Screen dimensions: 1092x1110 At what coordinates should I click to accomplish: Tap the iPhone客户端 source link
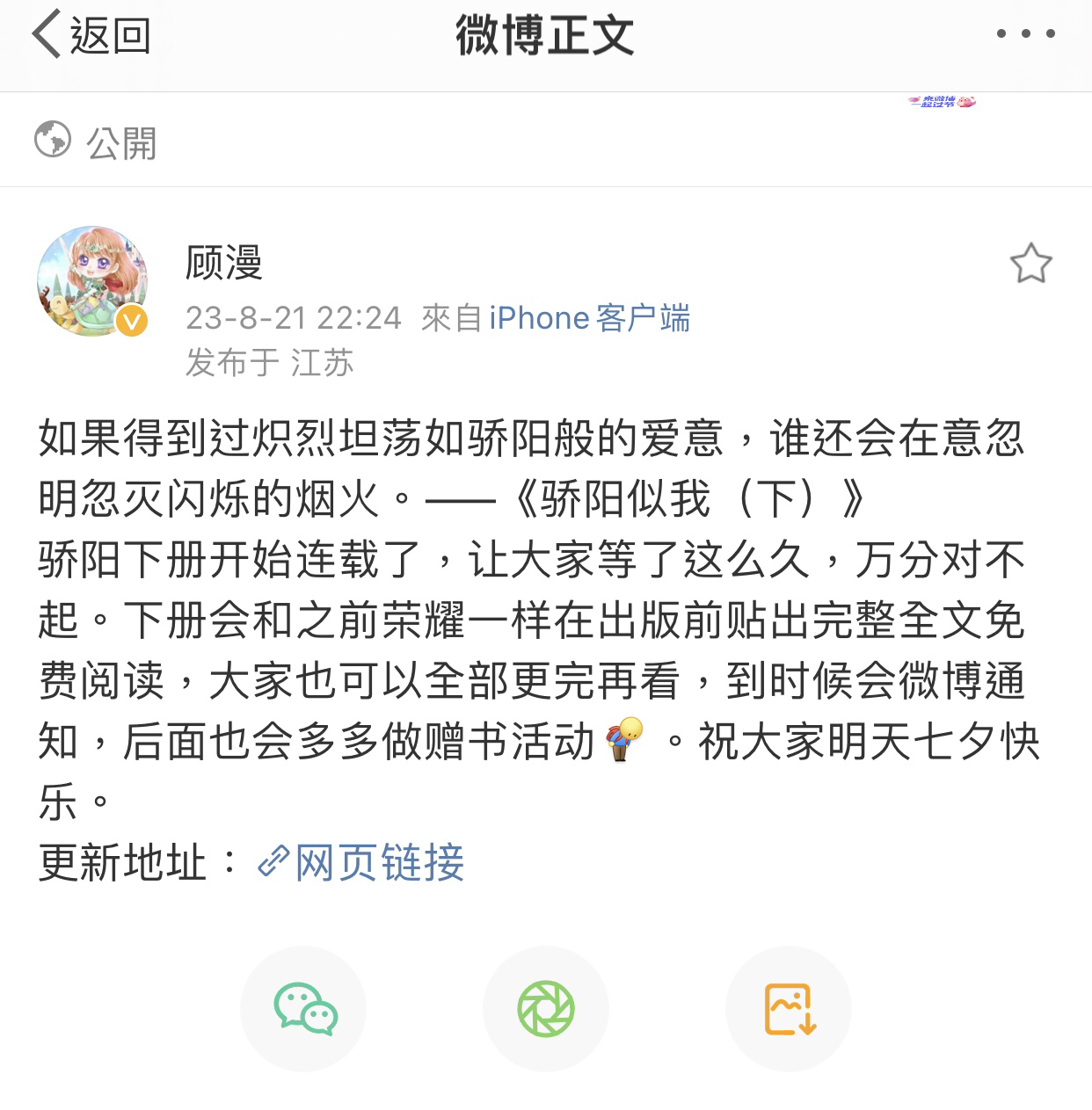[x=589, y=318]
